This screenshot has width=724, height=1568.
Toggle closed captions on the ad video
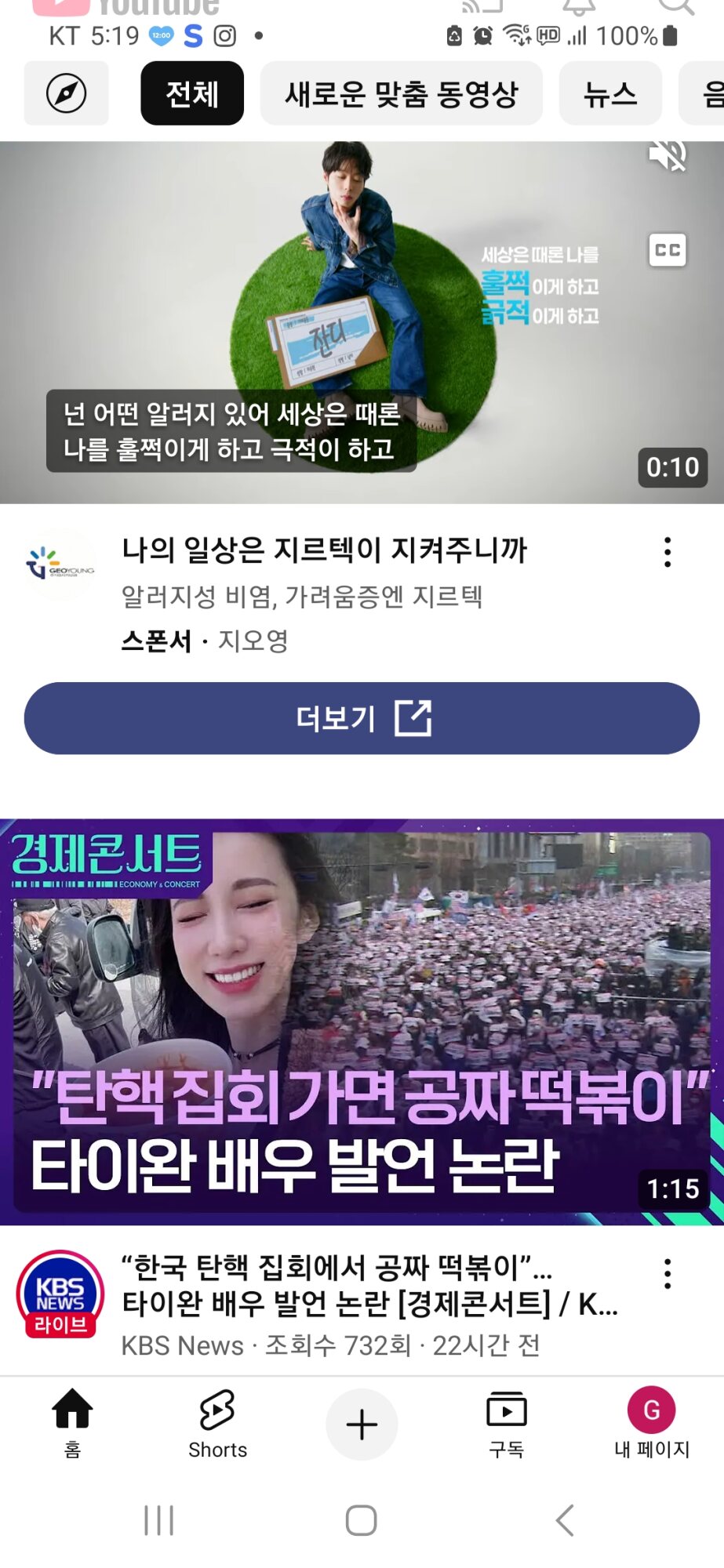click(x=668, y=250)
